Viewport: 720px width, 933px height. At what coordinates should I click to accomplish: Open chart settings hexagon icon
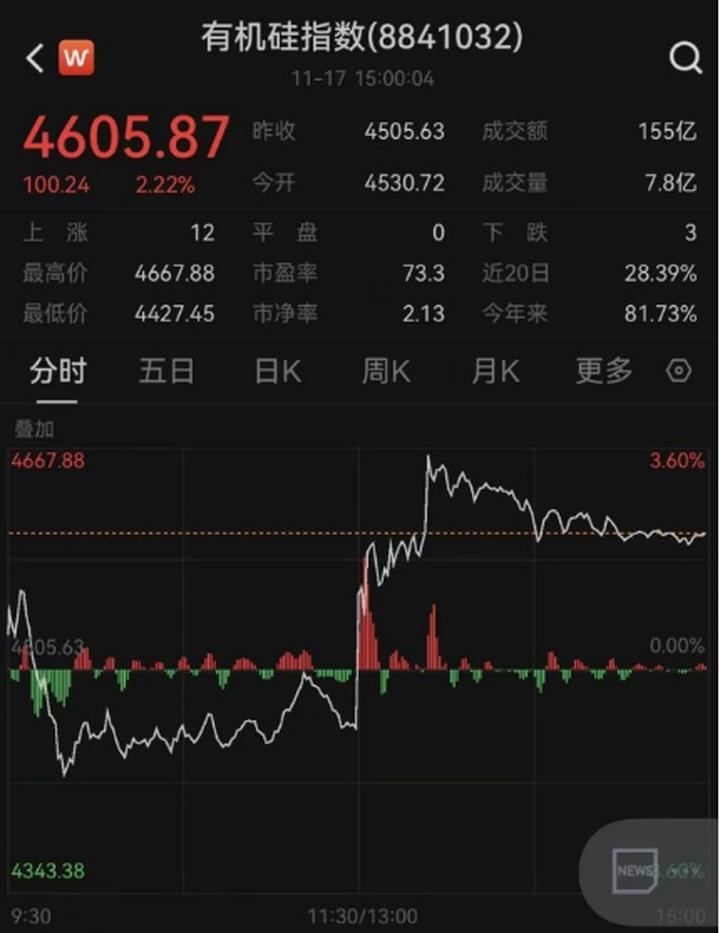tap(679, 372)
